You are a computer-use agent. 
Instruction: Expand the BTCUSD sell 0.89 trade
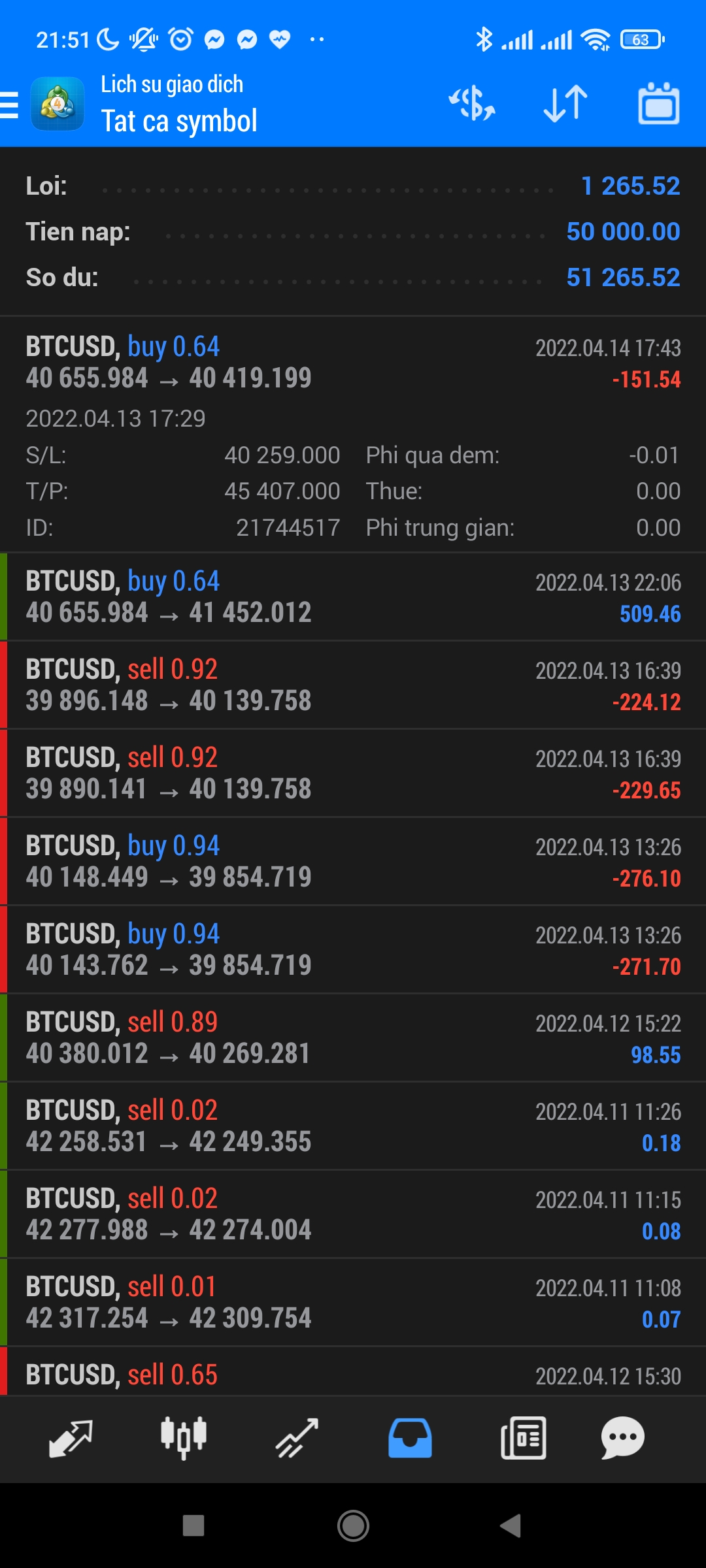tap(353, 1038)
